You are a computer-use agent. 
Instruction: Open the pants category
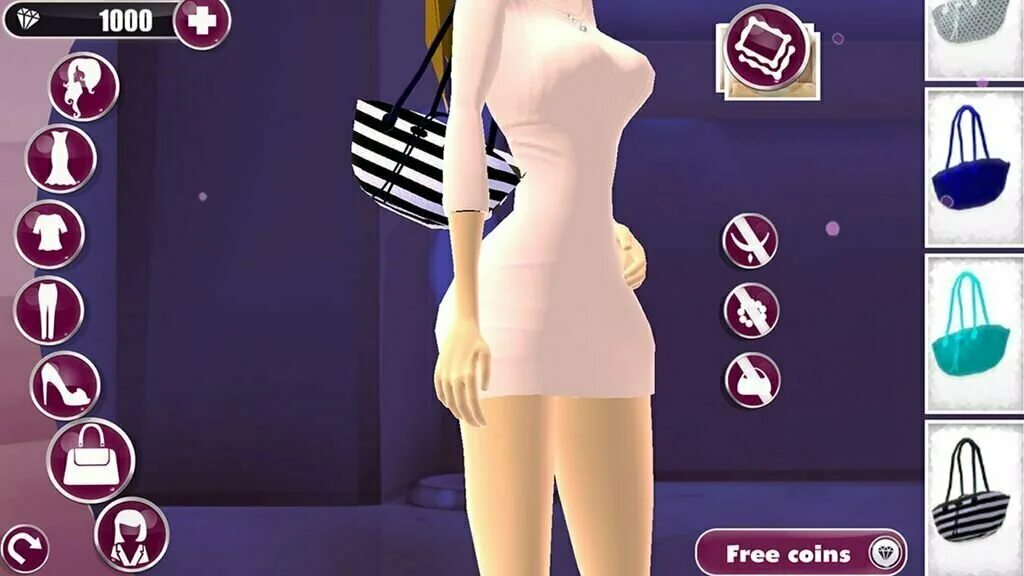[x=48, y=310]
